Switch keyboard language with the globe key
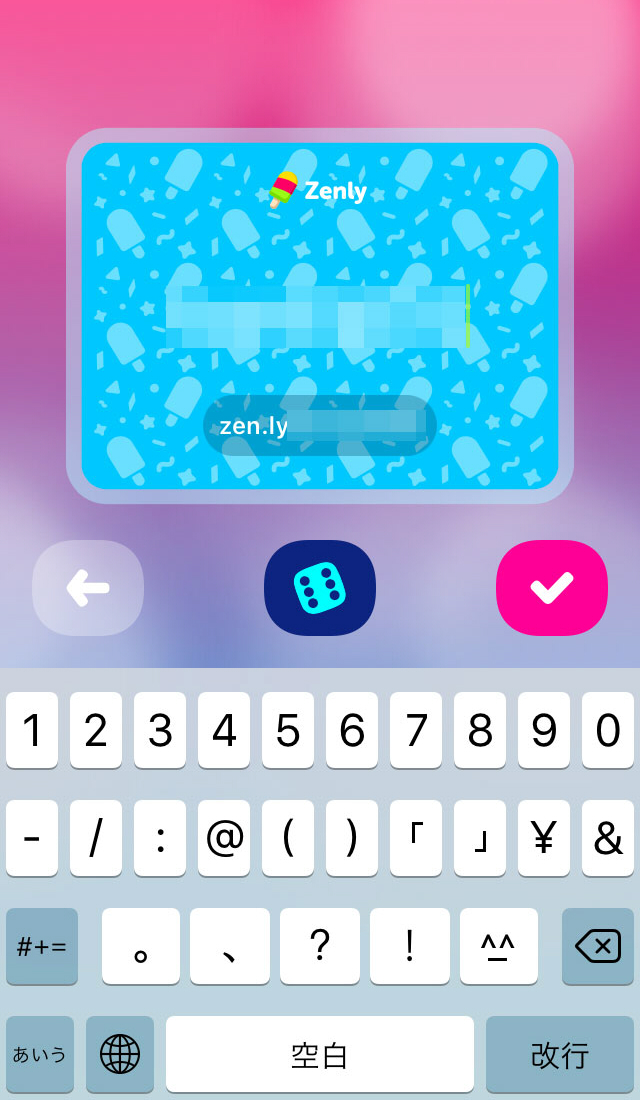The height and width of the screenshot is (1100, 640). point(120,1054)
